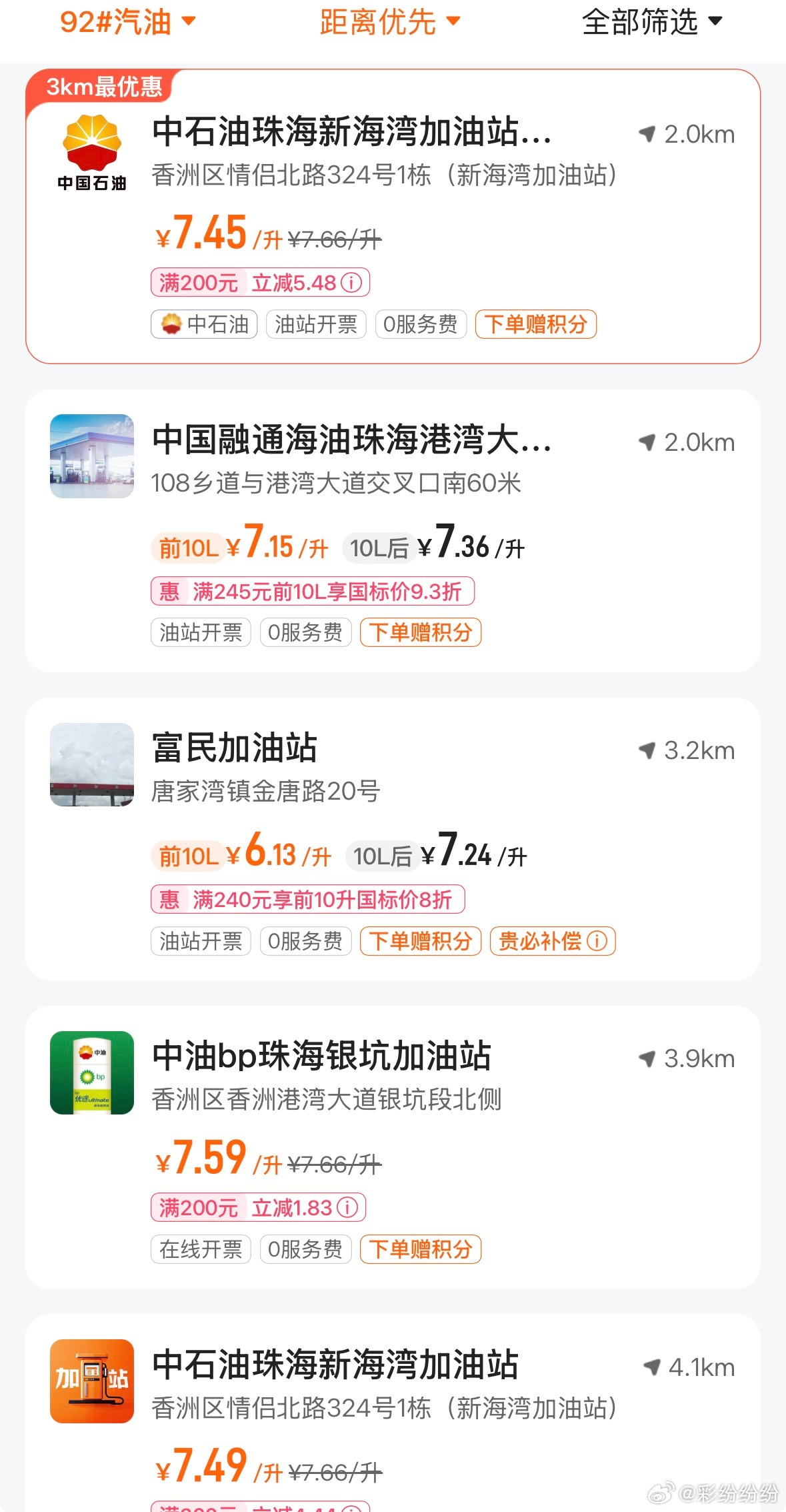Show info for 立减1.83 discount
The width and height of the screenshot is (786, 1512).
(347, 1207)
